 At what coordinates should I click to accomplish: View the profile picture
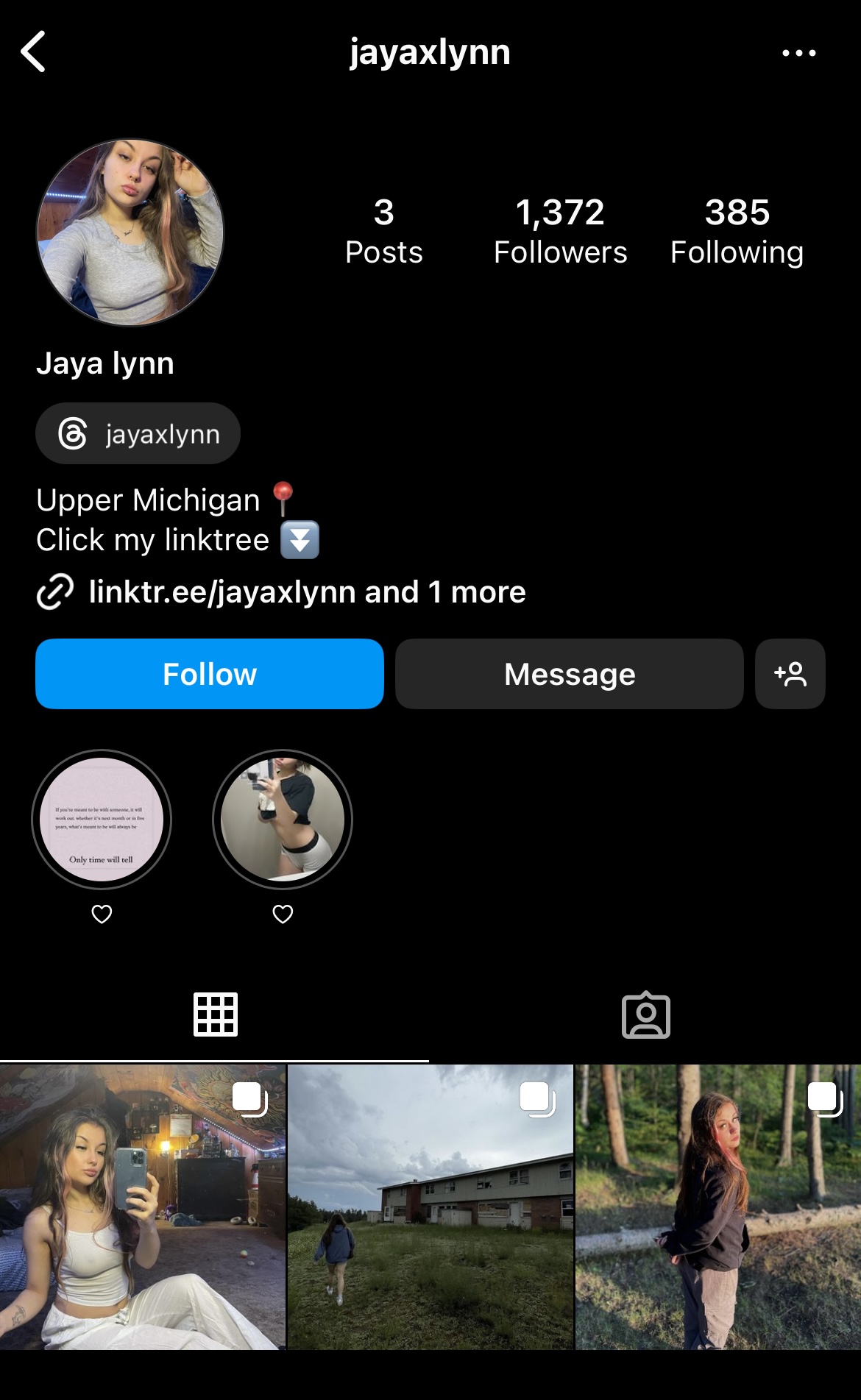point(130,232)
